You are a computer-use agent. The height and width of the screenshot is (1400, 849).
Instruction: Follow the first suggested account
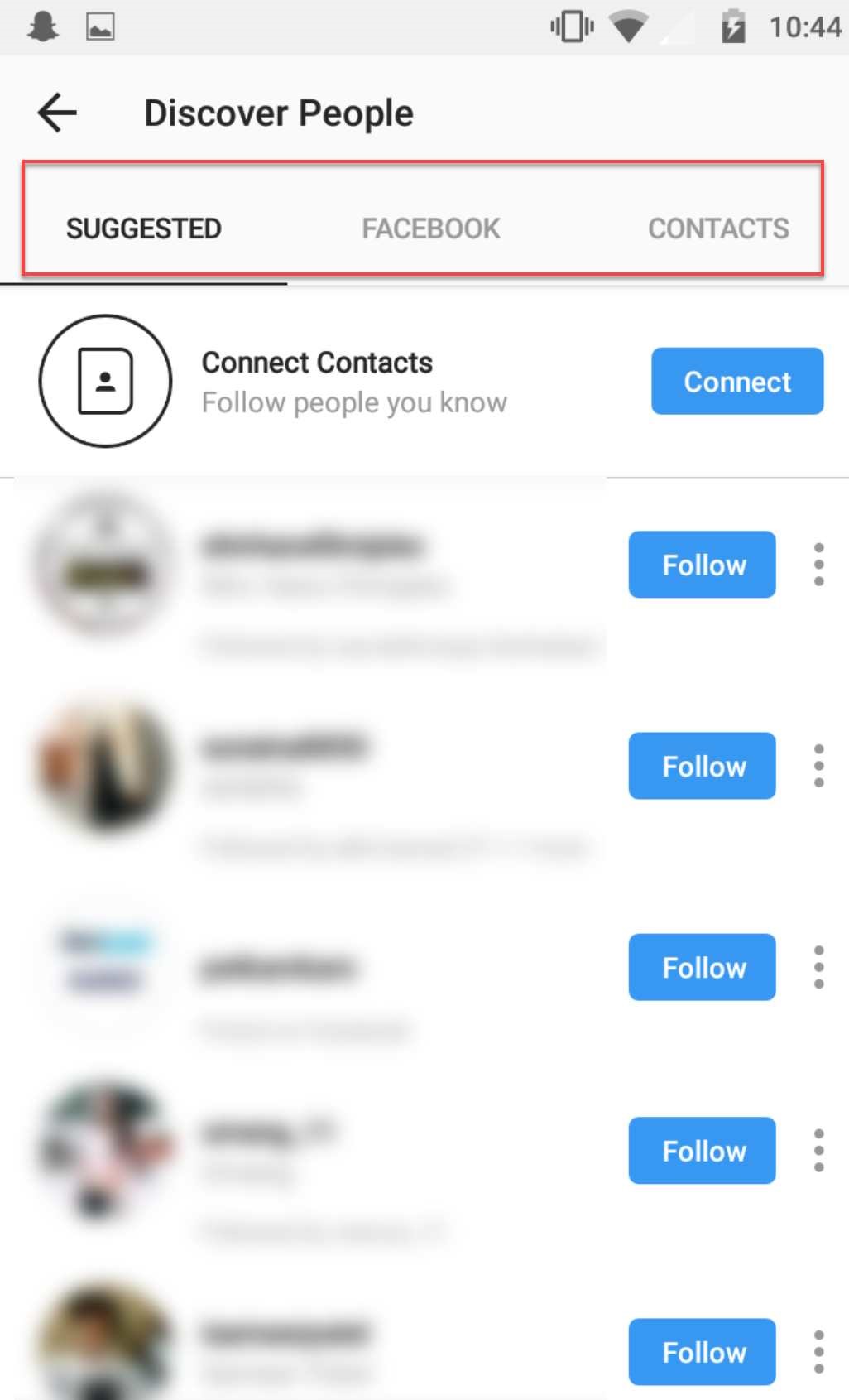[702, 565]
